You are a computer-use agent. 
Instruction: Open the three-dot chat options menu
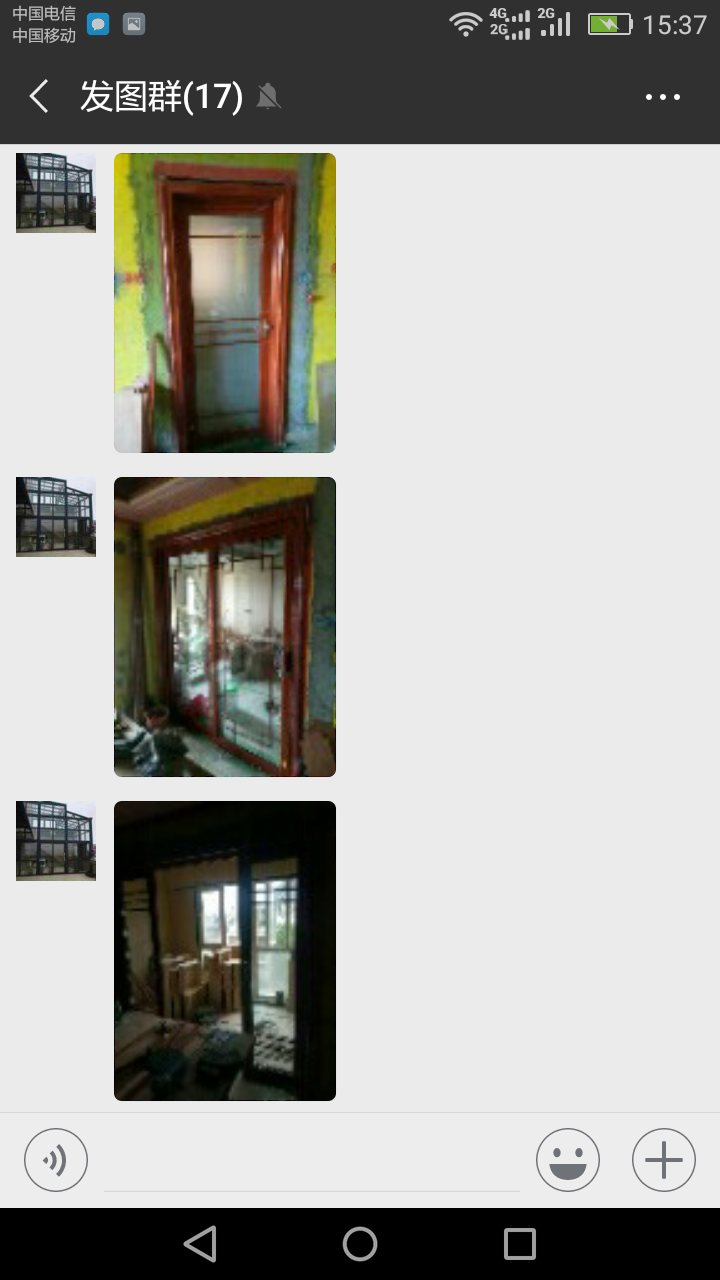(663, 97)
